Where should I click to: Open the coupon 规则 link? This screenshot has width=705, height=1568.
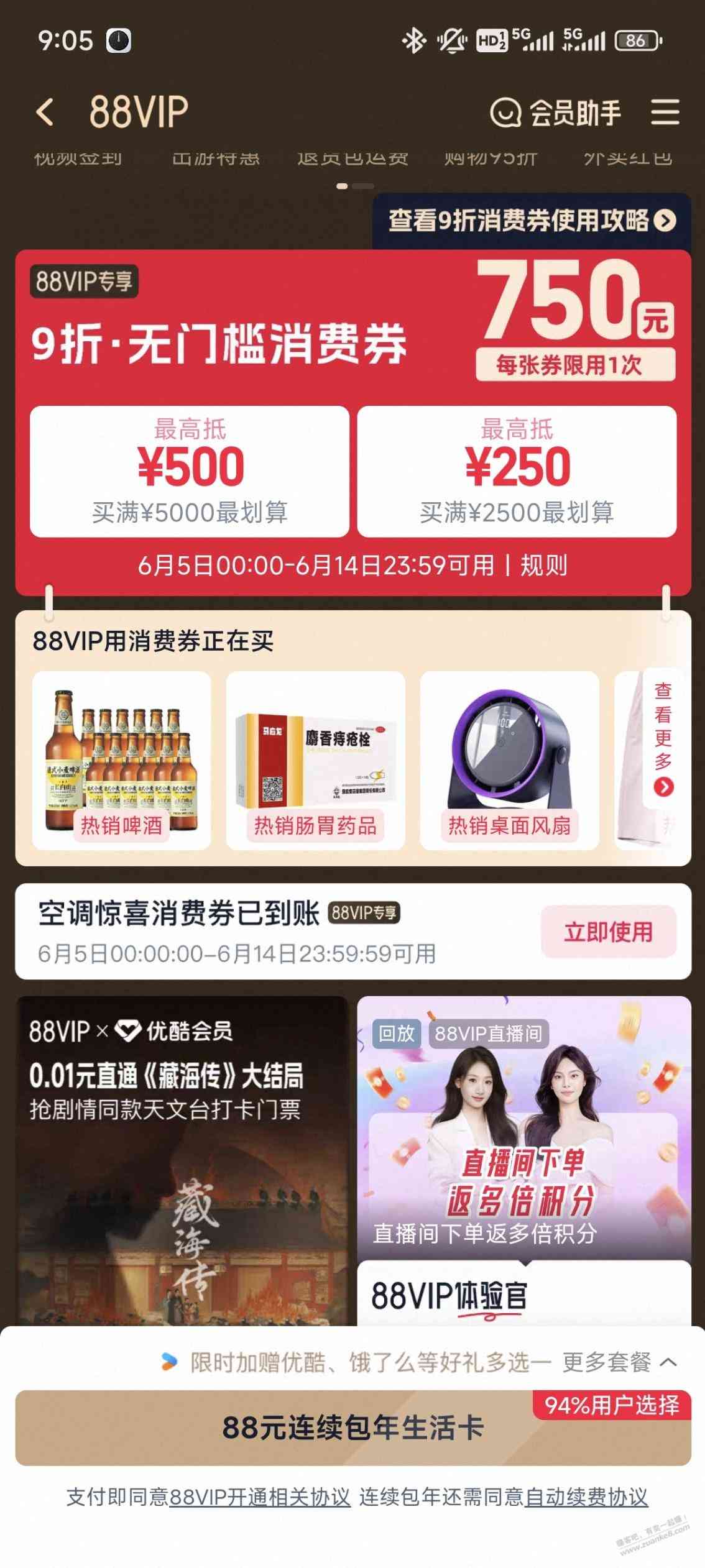click(543, 566)
